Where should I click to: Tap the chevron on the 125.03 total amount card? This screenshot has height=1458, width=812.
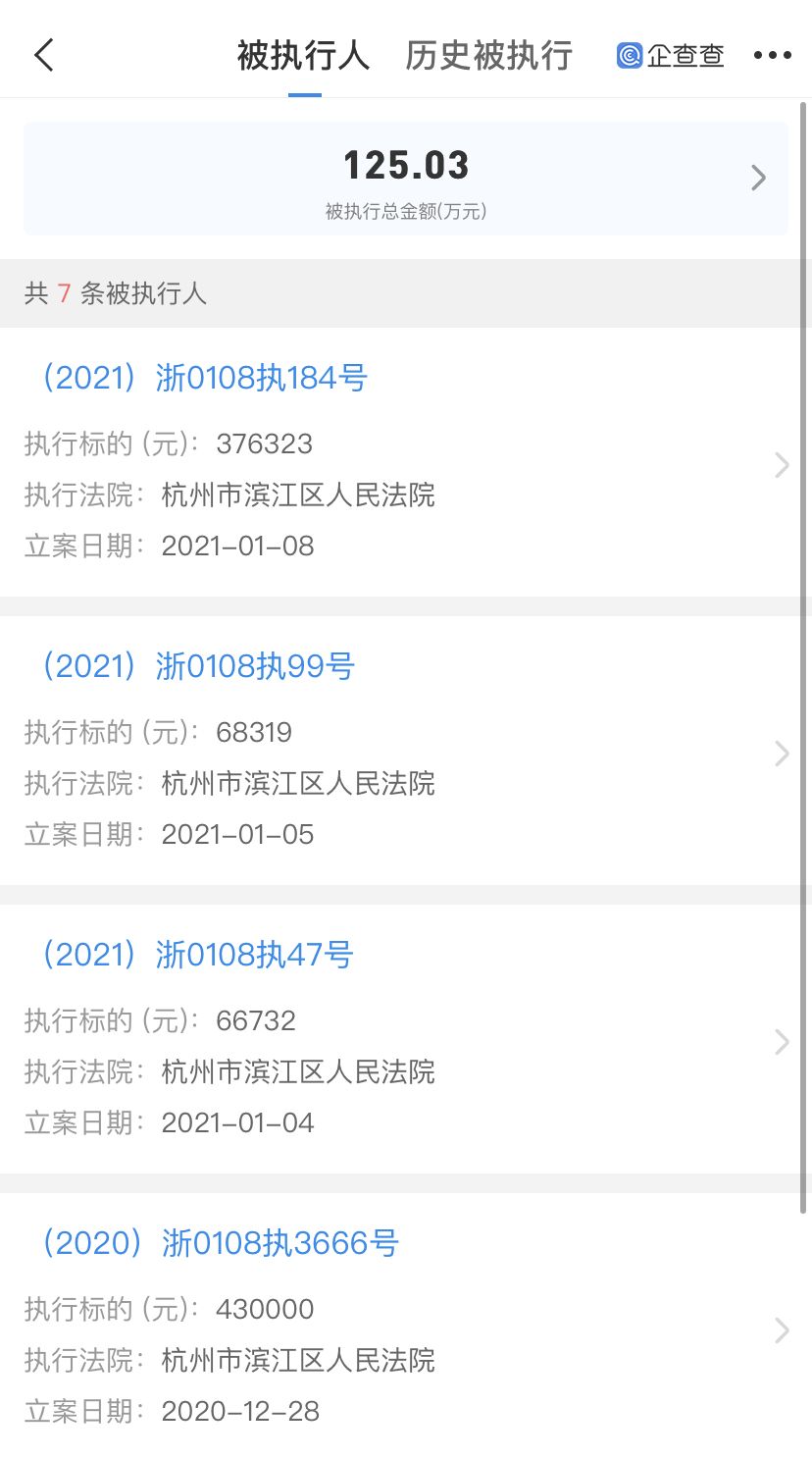[x=757, y=178]
